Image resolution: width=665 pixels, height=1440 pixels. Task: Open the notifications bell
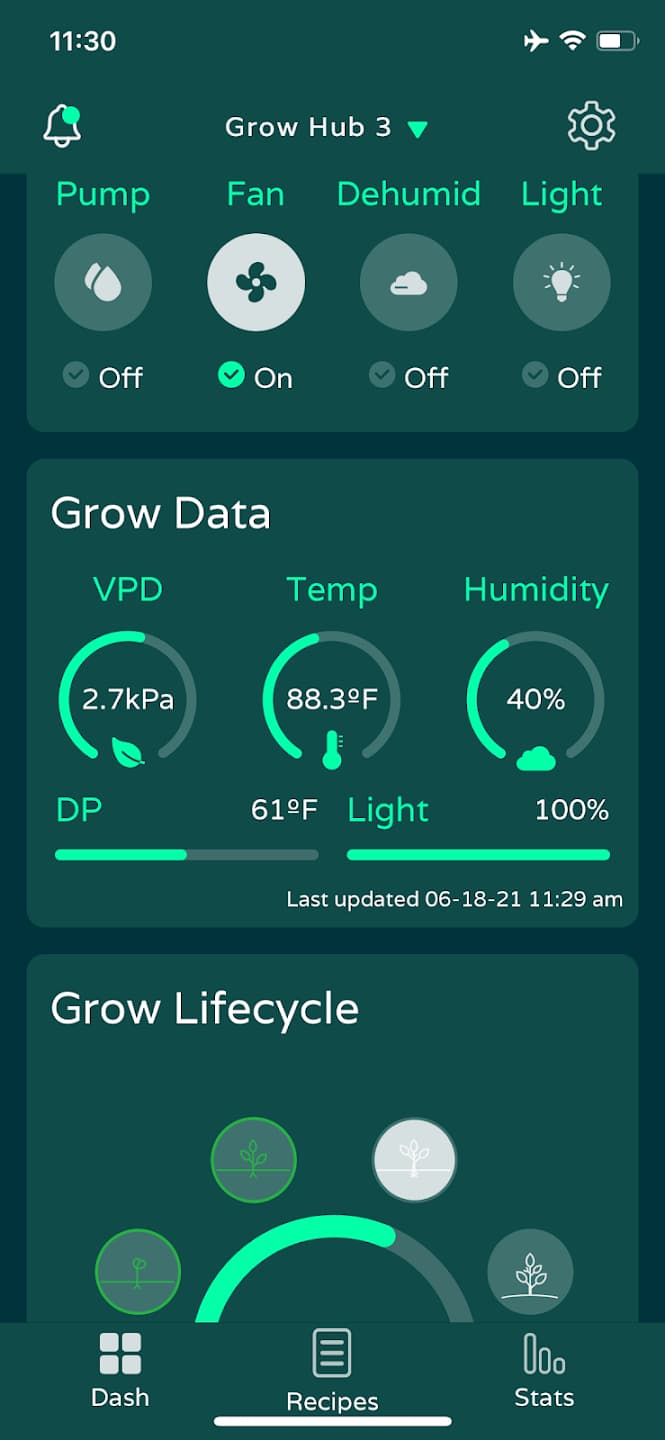tap(62, 126)
